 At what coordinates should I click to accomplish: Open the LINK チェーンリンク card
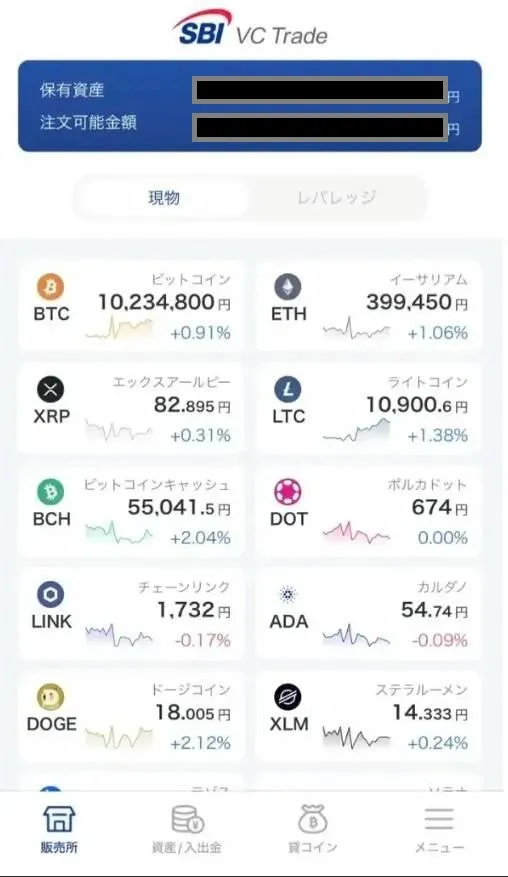(x=131, y=614)
